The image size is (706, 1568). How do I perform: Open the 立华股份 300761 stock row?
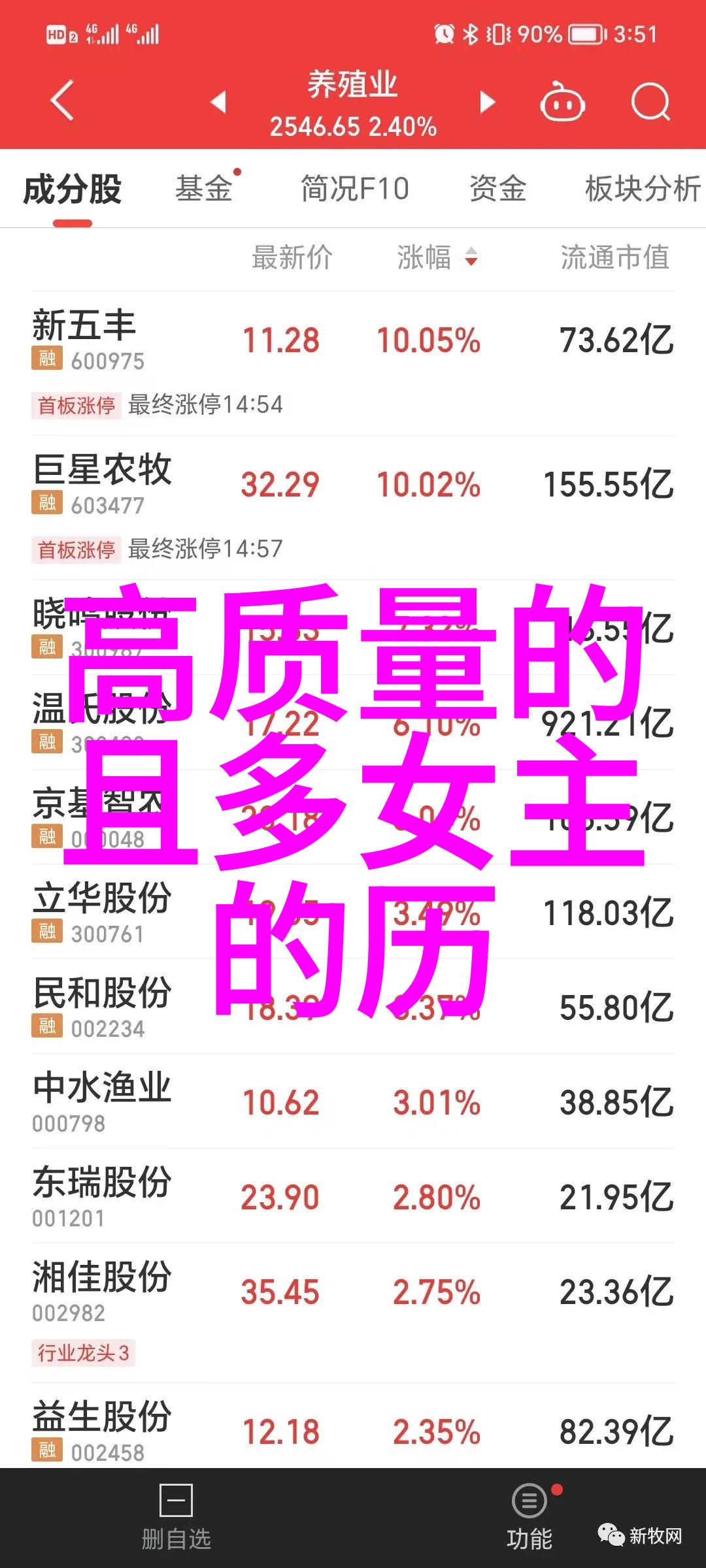coord(353,912)
